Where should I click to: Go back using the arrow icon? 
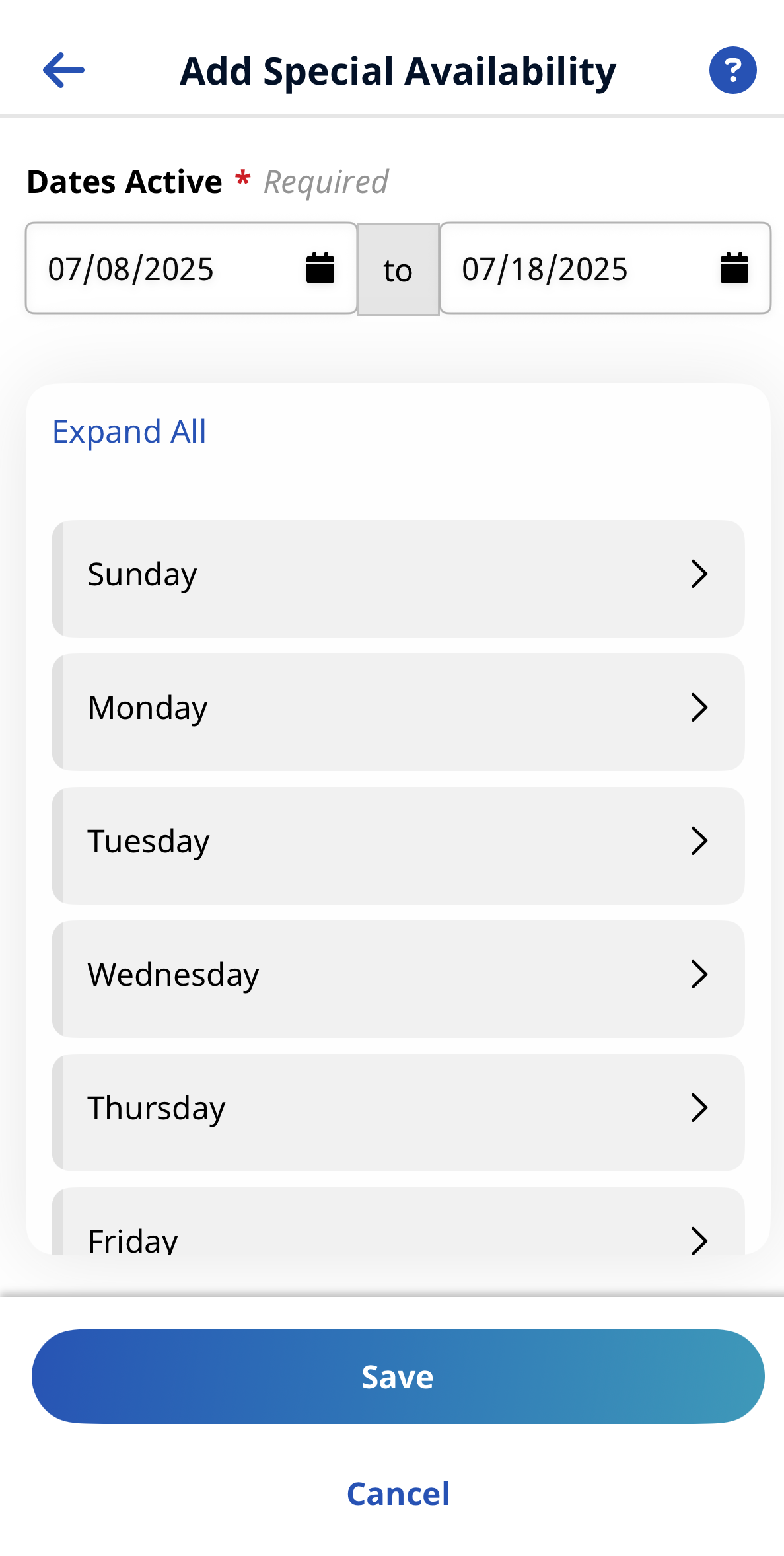[63, 70]
